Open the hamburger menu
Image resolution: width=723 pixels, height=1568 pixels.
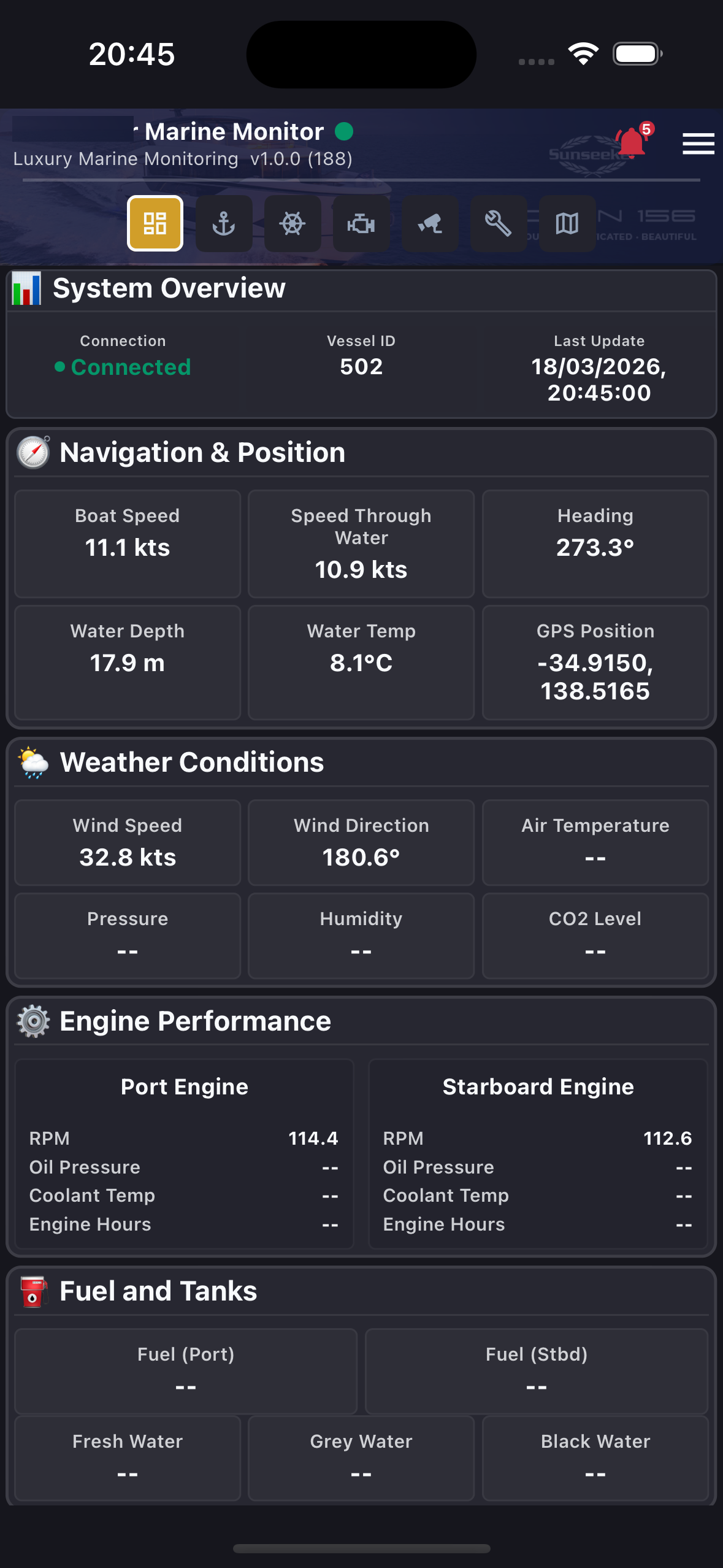pos(698,145)
